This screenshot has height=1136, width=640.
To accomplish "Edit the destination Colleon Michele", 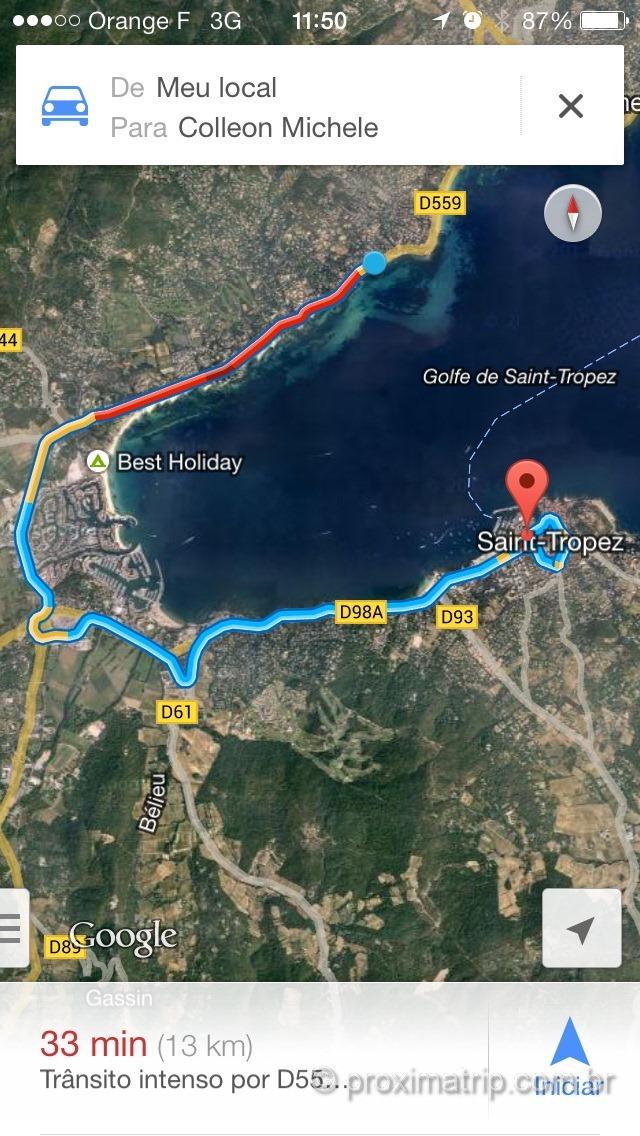I will (x=278, y=128).
